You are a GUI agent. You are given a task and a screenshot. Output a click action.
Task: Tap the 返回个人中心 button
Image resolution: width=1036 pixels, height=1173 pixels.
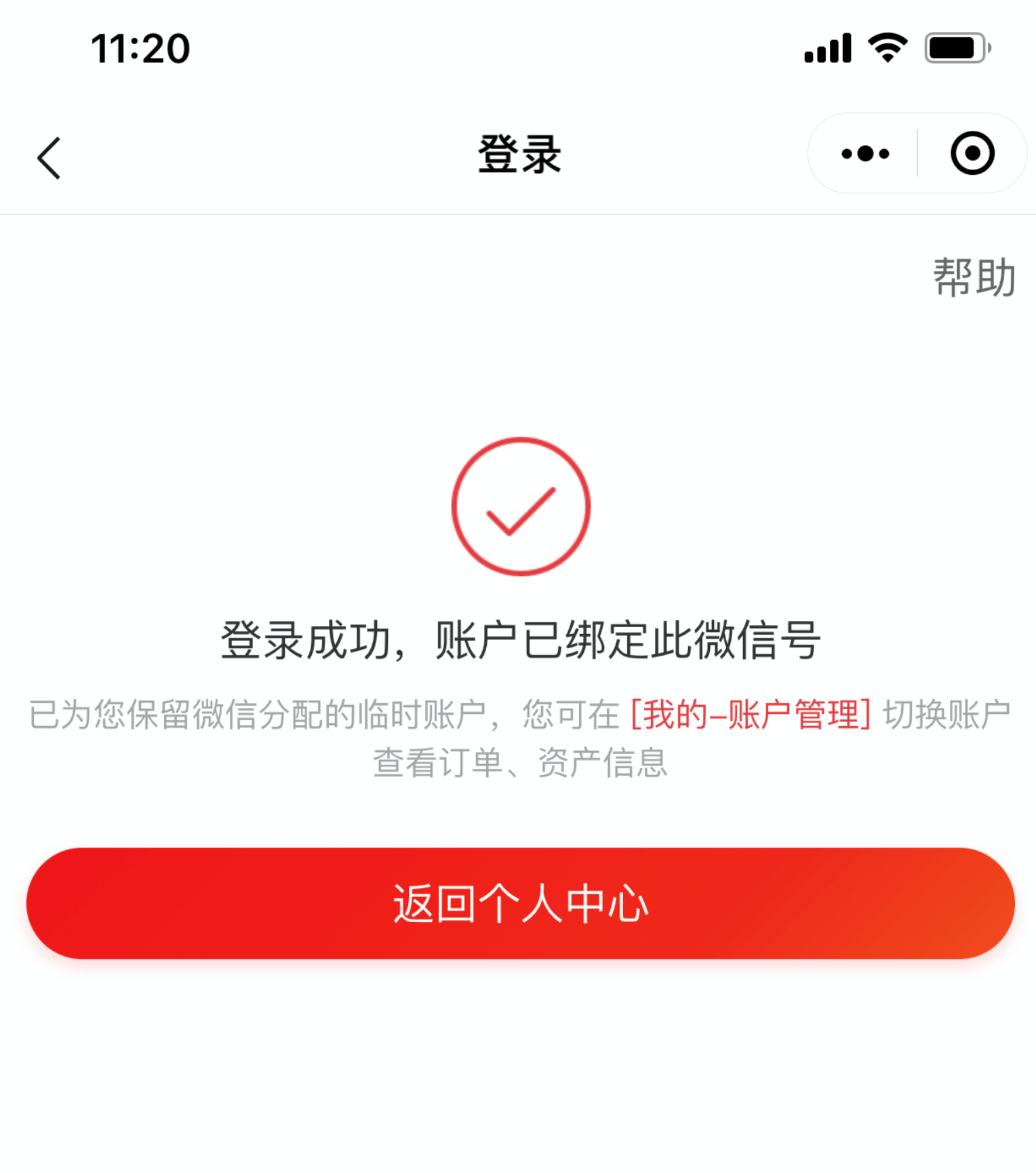coord(520,903)
